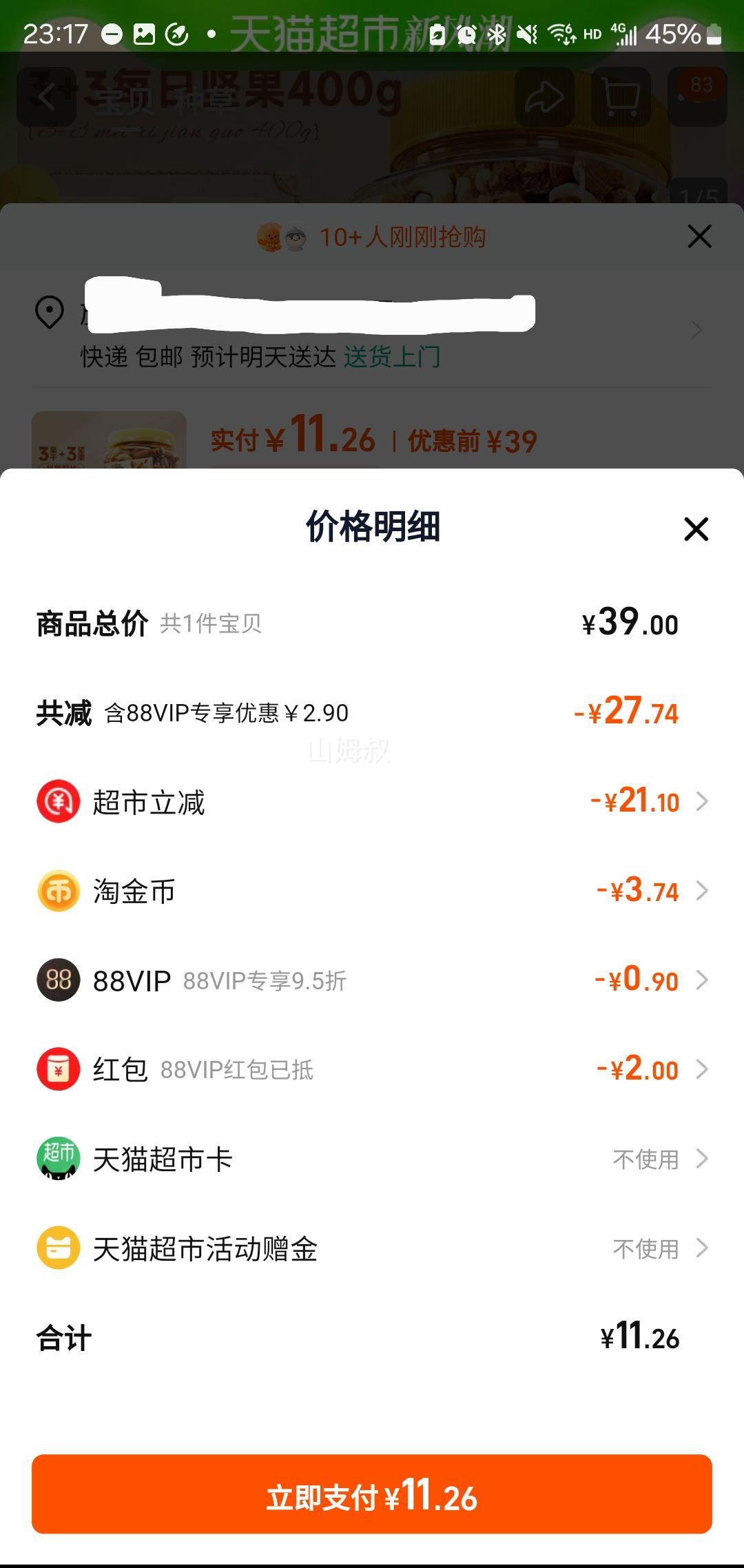Dismiss the 10+人刚刚抢购 banner
Image resolution: width=744 pixels, height=1568 pixels.
tap(699, 236)
